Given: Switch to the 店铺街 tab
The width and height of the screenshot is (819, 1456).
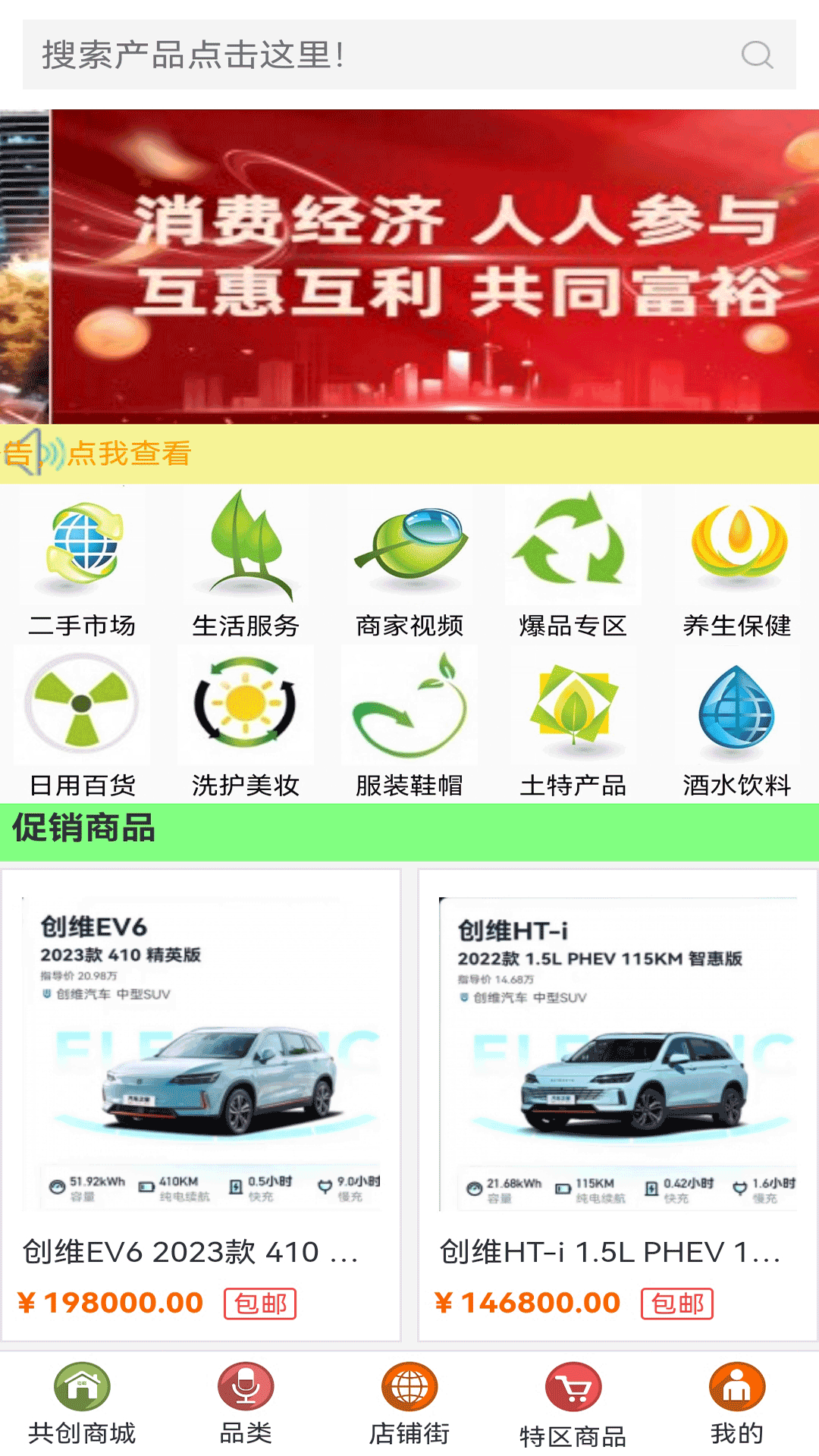Looking at the screenshot, I should (409, 1403).
